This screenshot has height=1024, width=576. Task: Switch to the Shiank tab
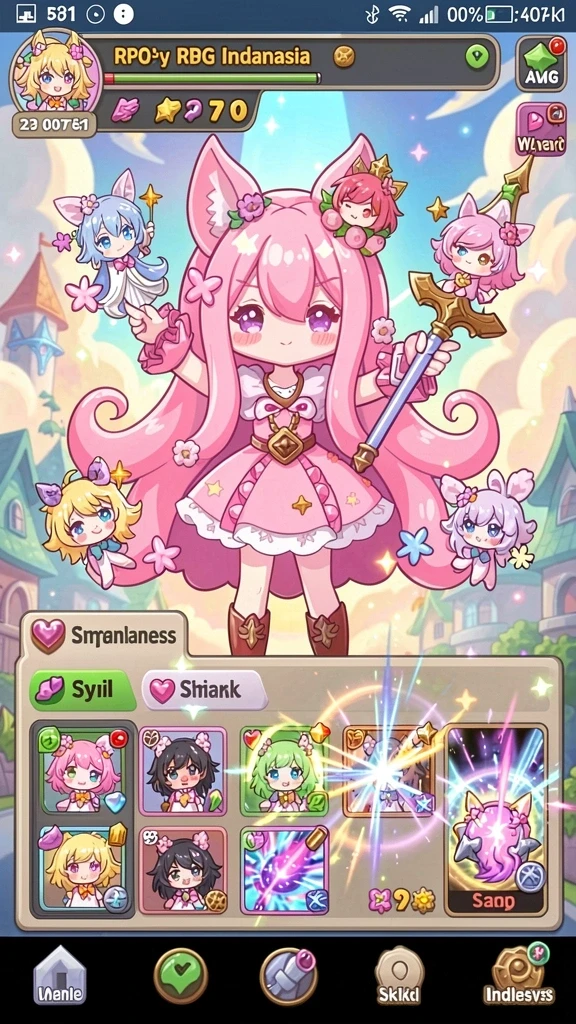click(x=204, y=690)
